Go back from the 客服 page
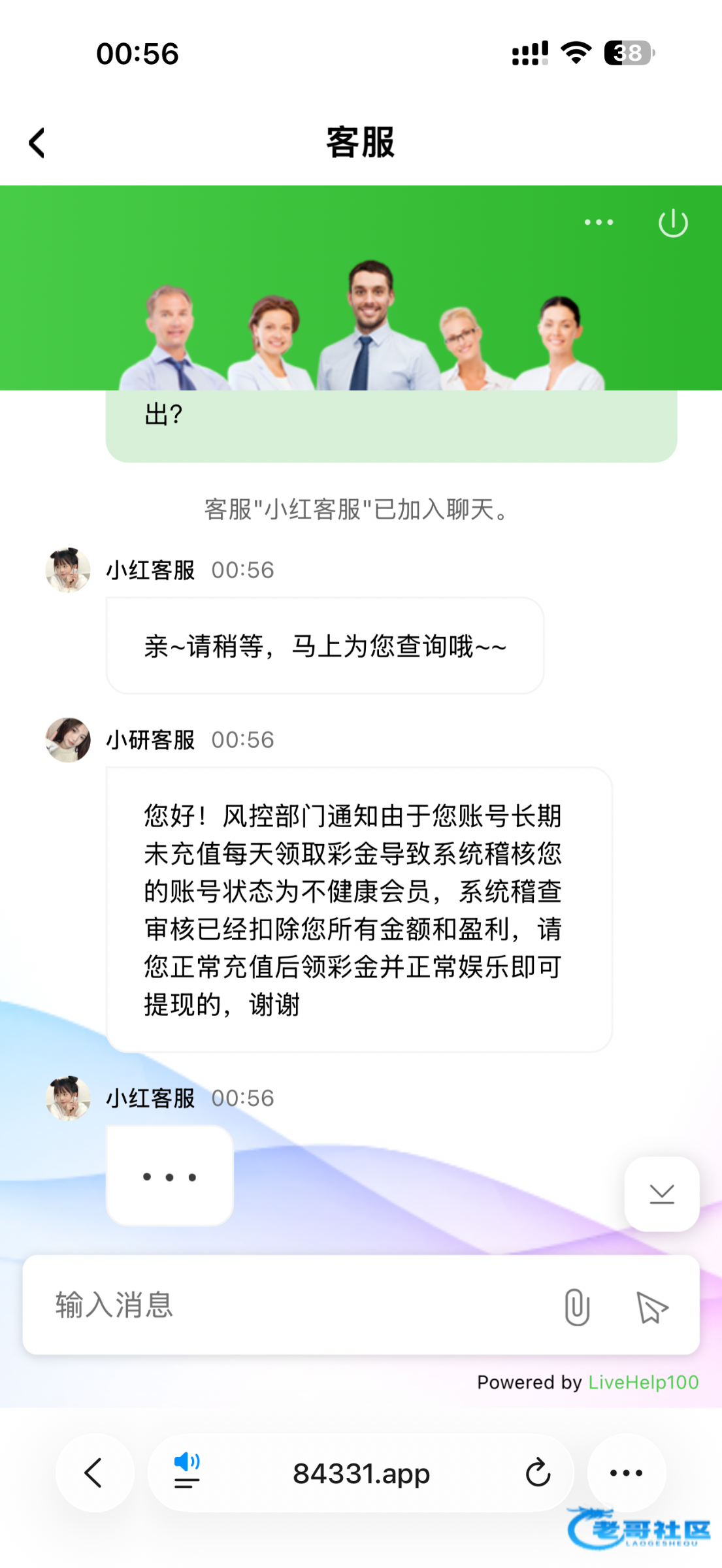722x1568 pixels. pyautogui.click(x=37, y=142)
